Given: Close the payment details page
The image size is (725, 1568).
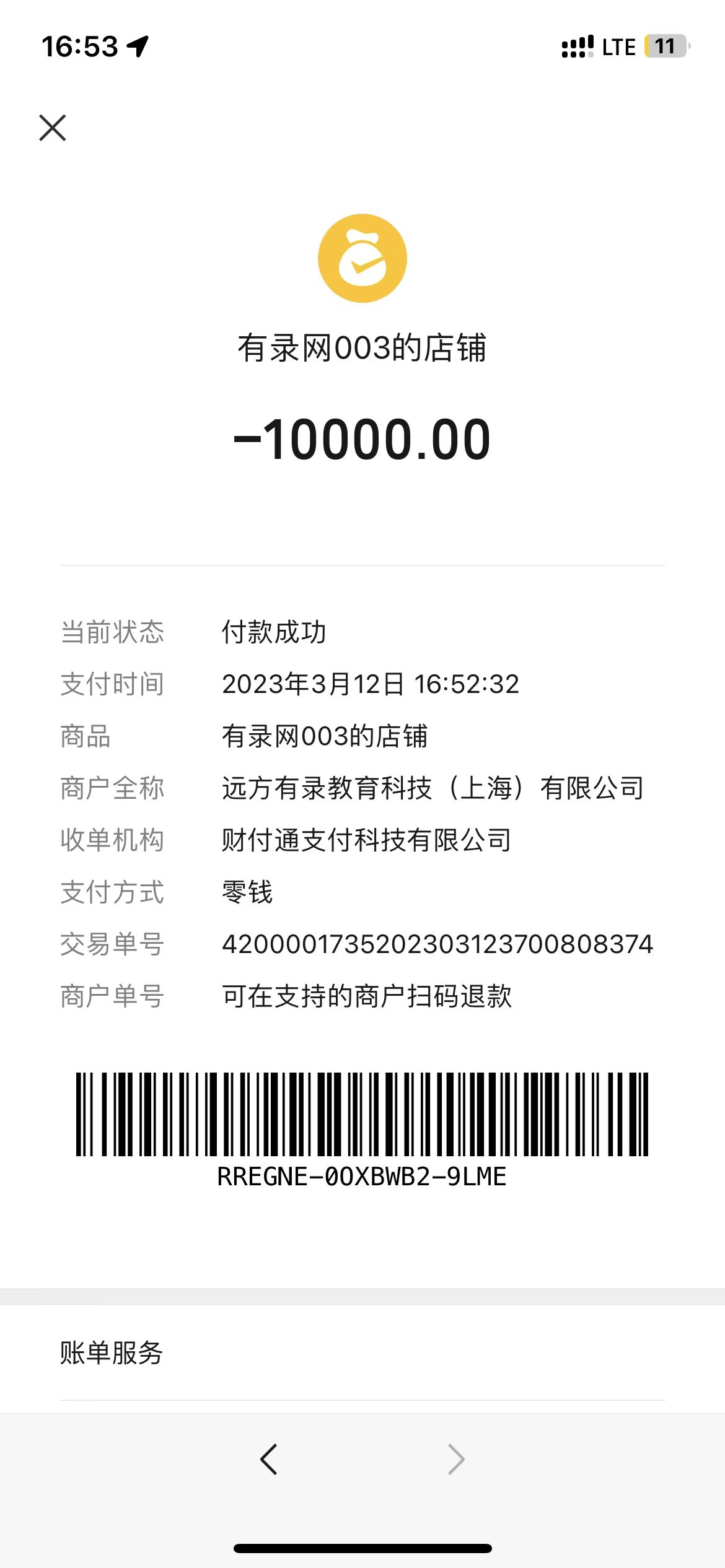Looking at the screenshot, I should (x=53, y=128).
